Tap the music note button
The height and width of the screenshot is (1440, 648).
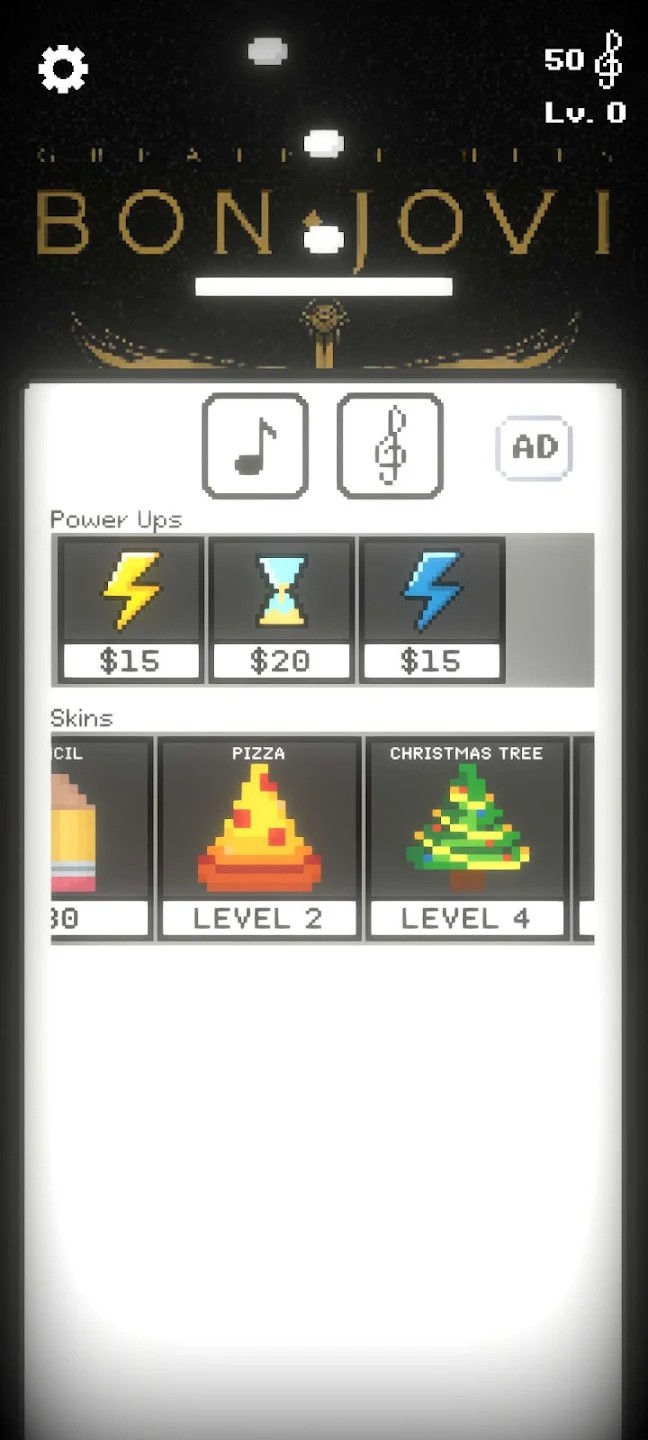[x=255, y=446]
